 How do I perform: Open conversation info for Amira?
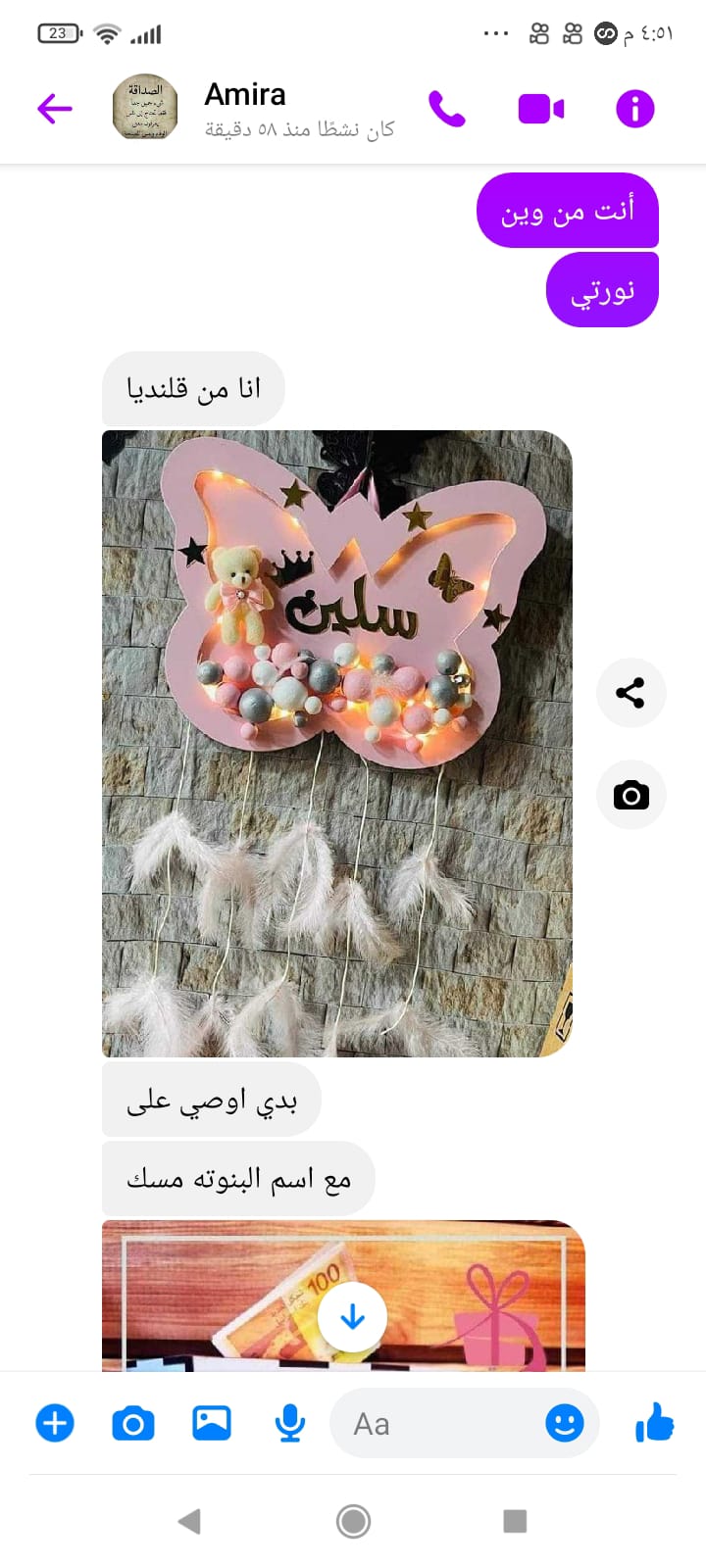pos(634,109)
